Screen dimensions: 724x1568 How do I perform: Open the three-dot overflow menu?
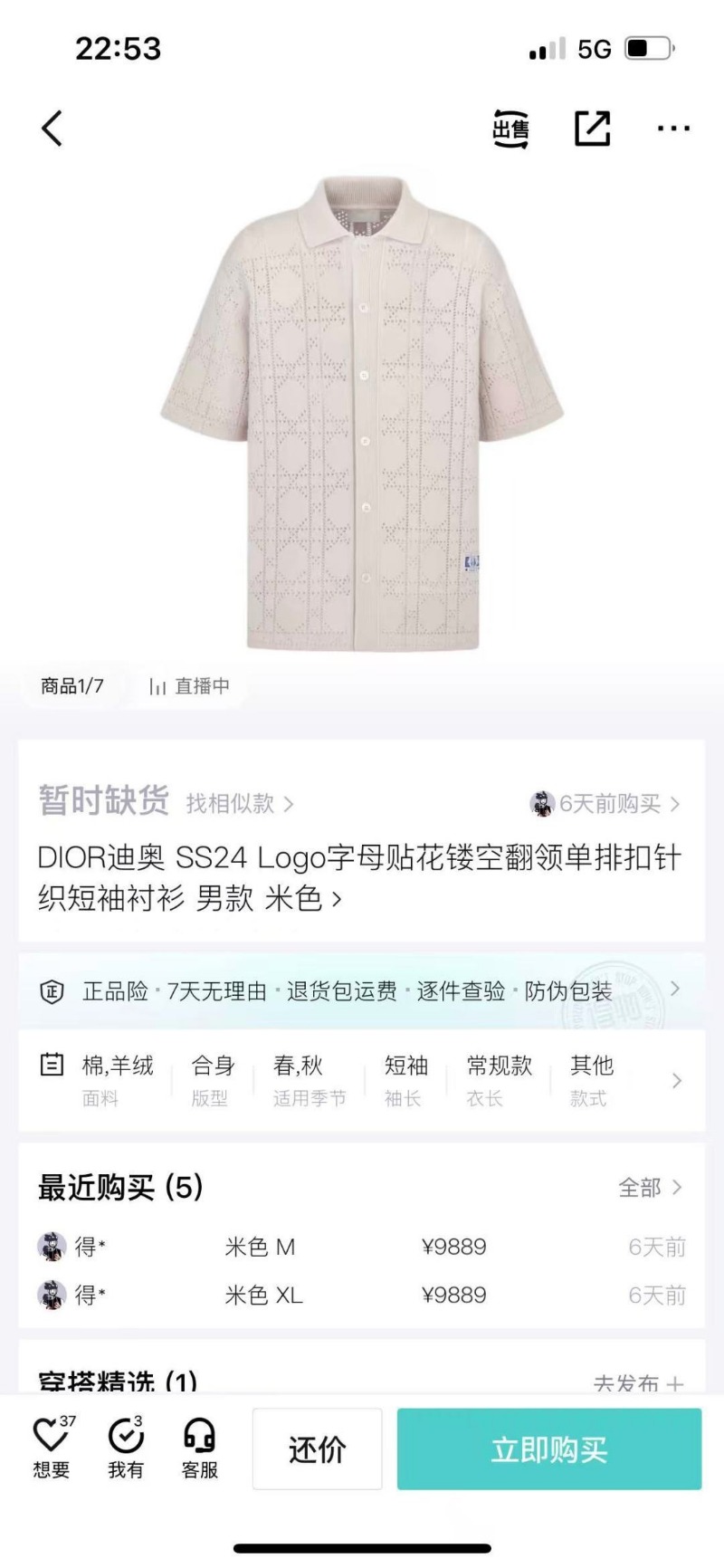[x=673, y=129]
